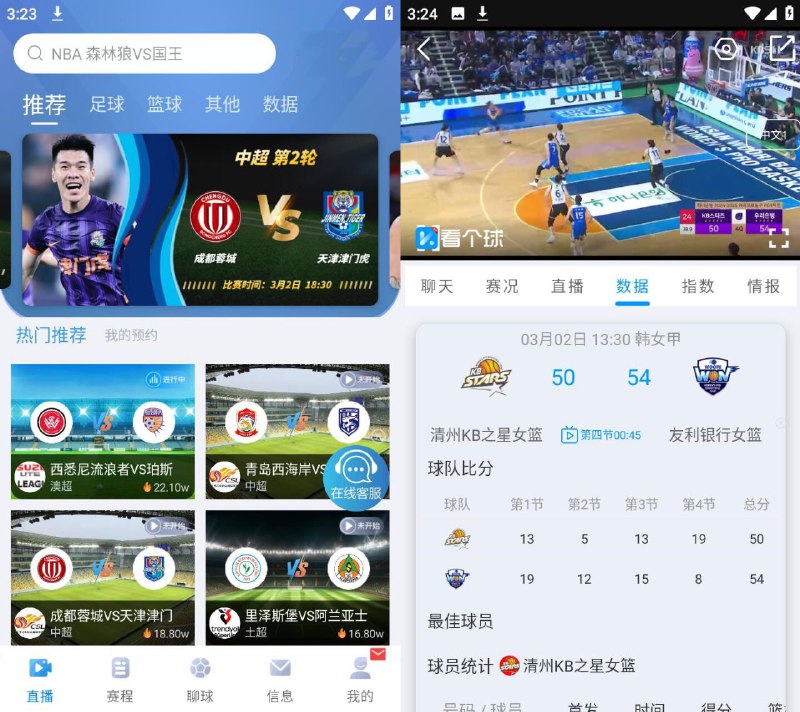
Task: Switch to the 聊天 tab under the video
Action: (x=437, y=286)
